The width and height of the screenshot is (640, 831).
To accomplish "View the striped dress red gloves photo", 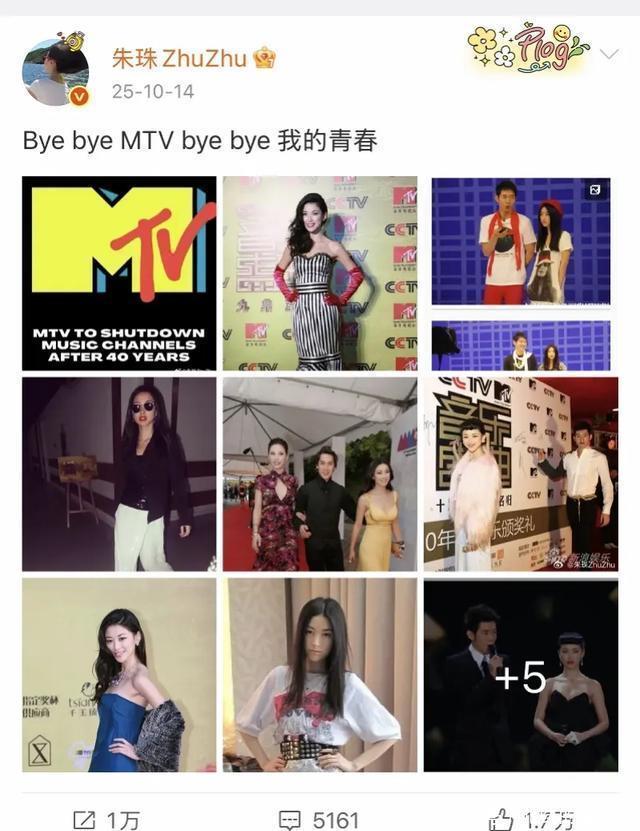I will (x=320, y=273).
